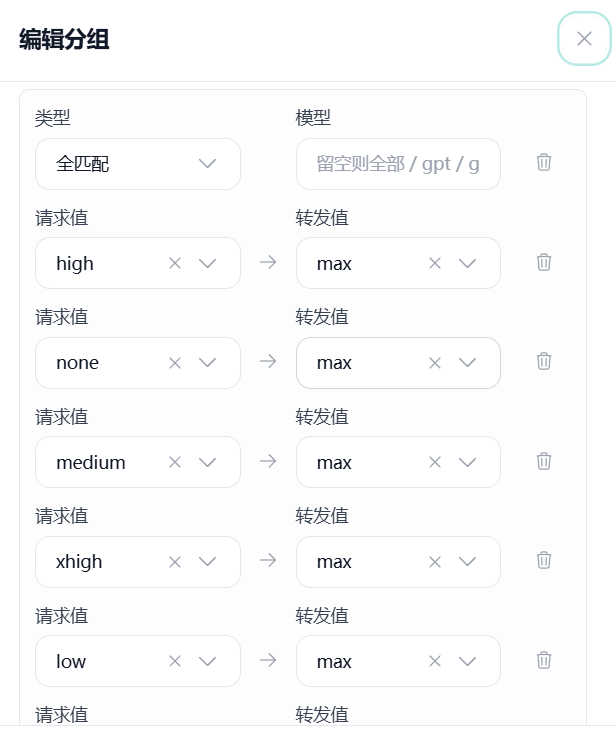Clear the low request value
The height and width of the screenshot is (743, 616).
pyautogui.click(x=175, y=661)
